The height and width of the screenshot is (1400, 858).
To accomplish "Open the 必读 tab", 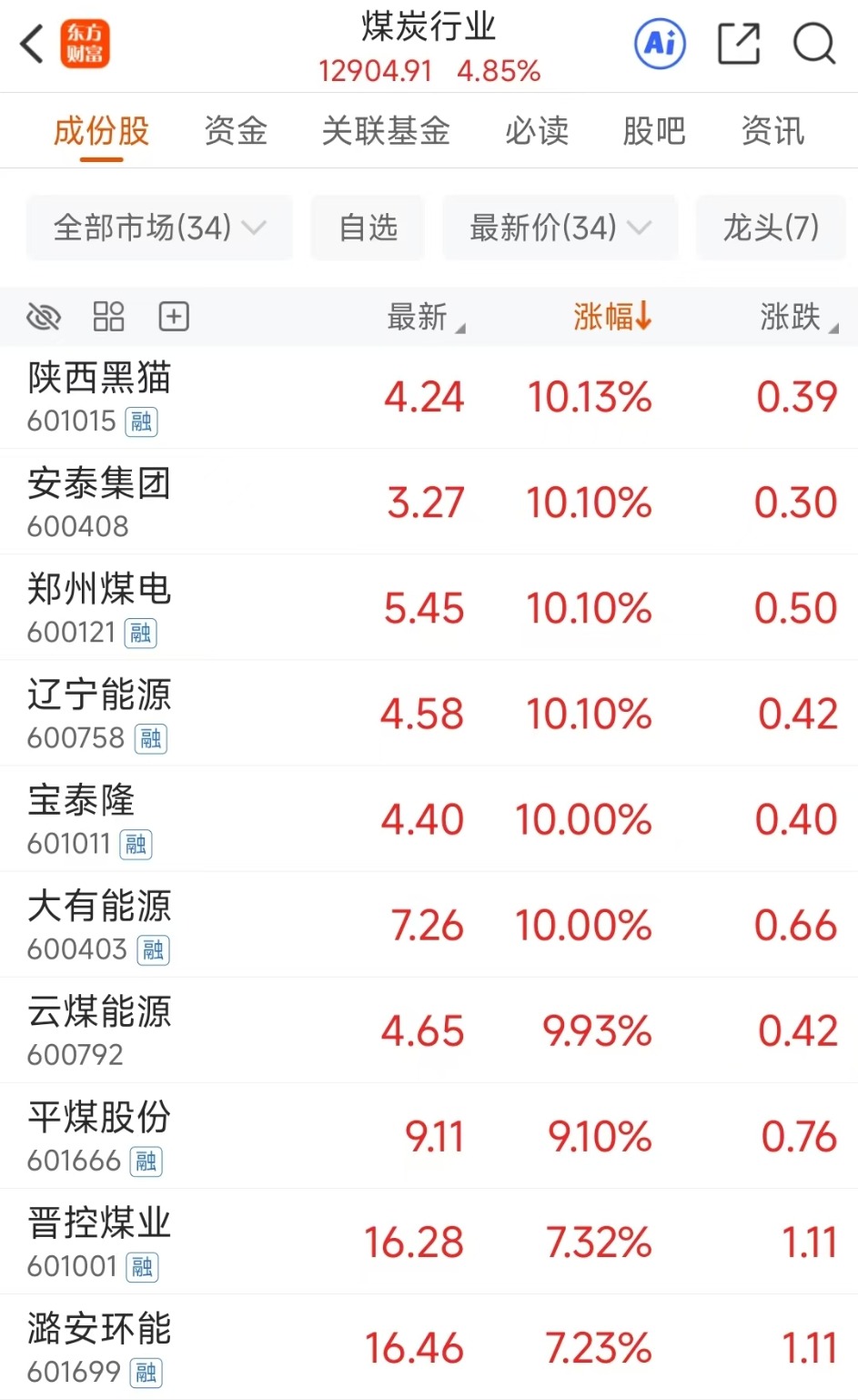I will click(x=537, y=131).
